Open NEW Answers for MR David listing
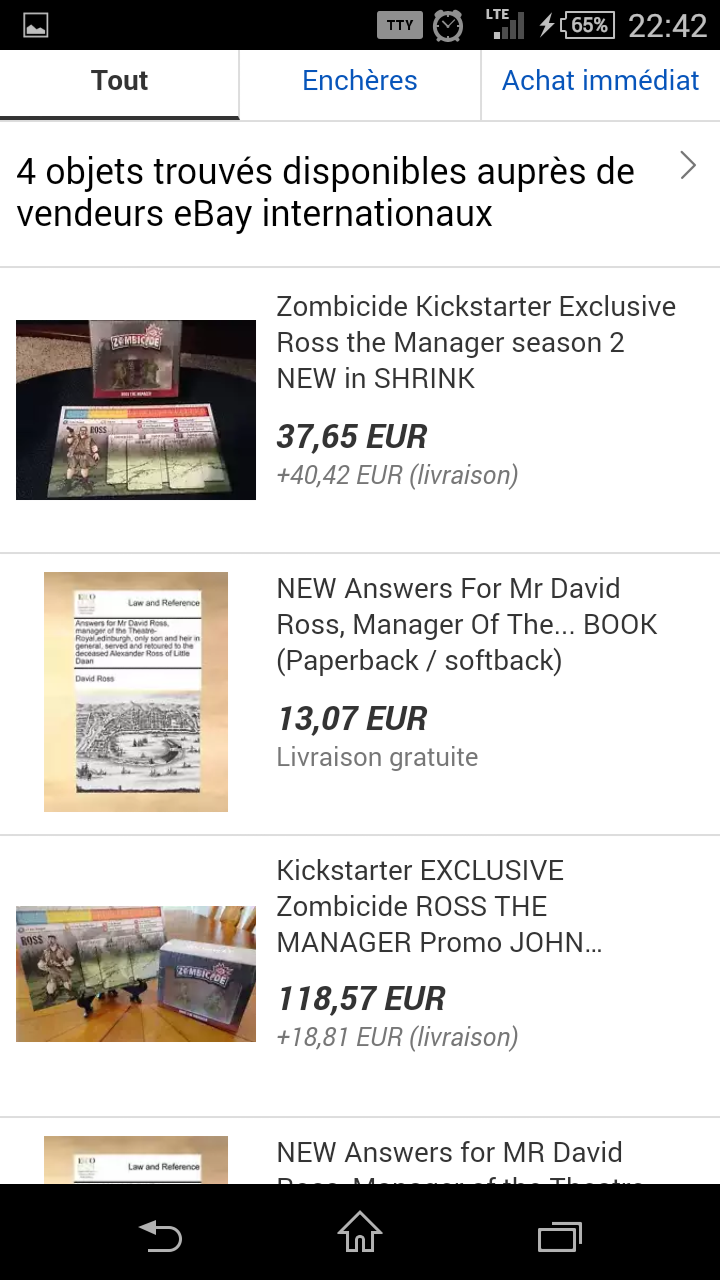 coord(360,1151)
